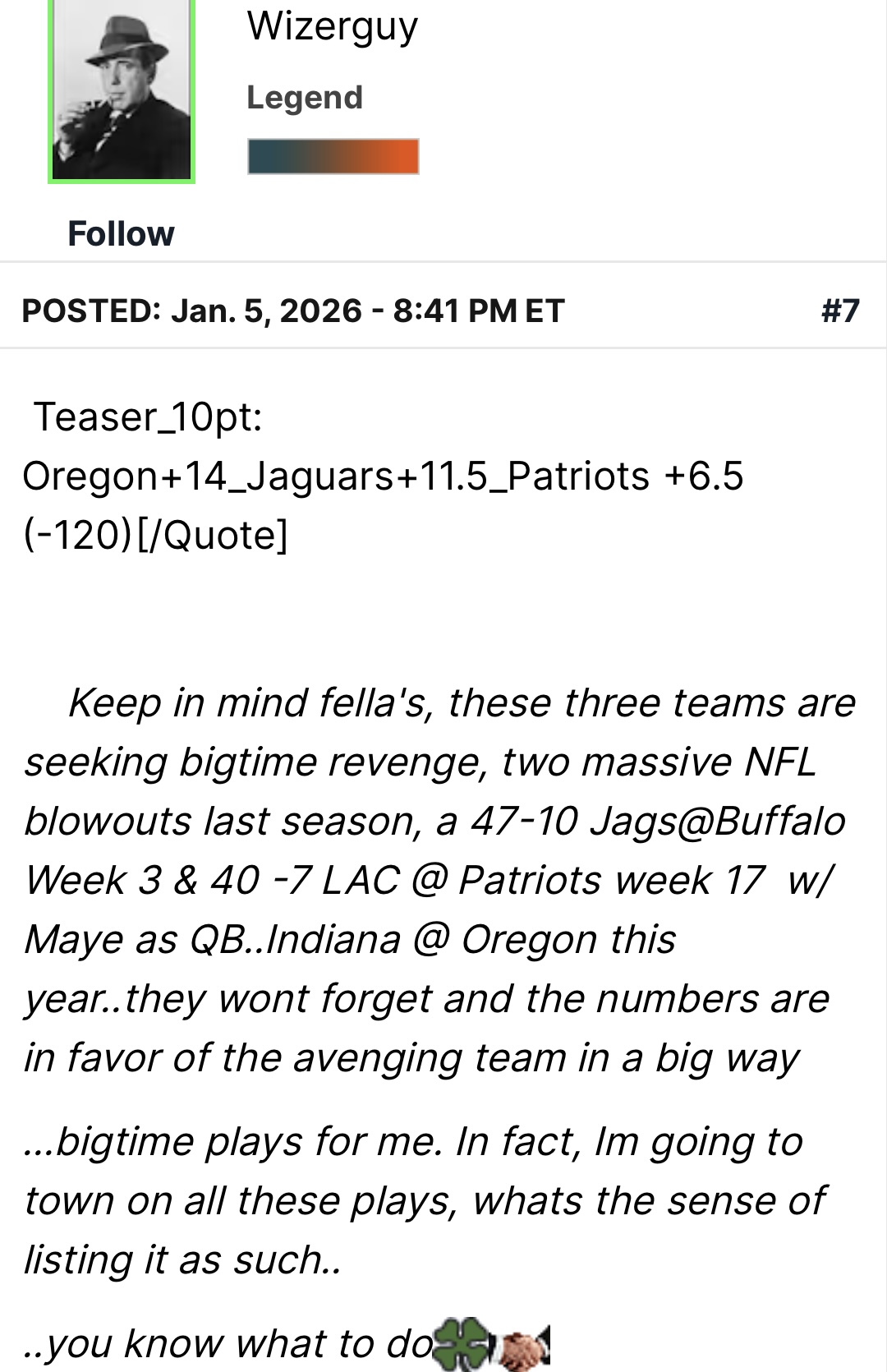Follow the user Wizerguy
Screen dimensions: 887x1372
click(x=121, y=234)
